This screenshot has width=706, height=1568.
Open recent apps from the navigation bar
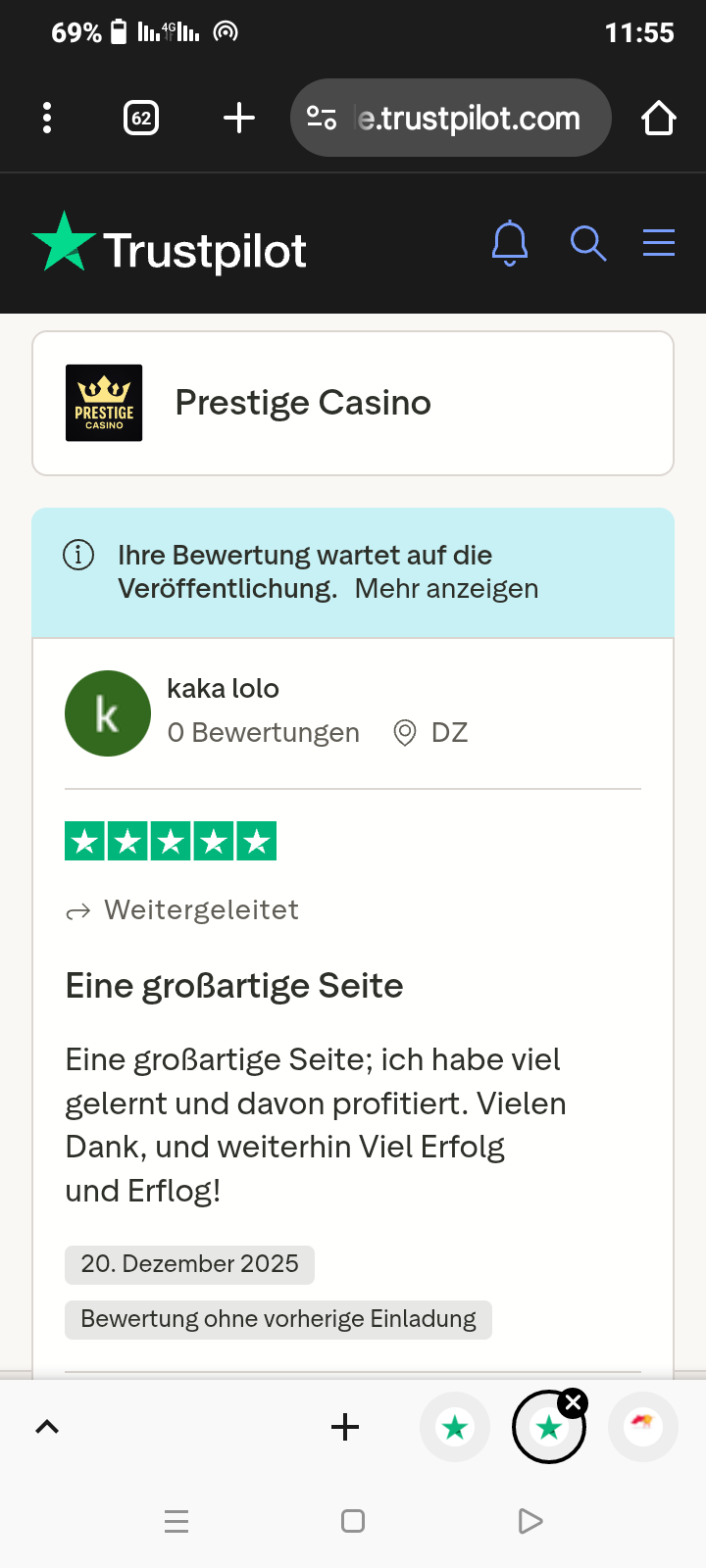pos(176,1521)
